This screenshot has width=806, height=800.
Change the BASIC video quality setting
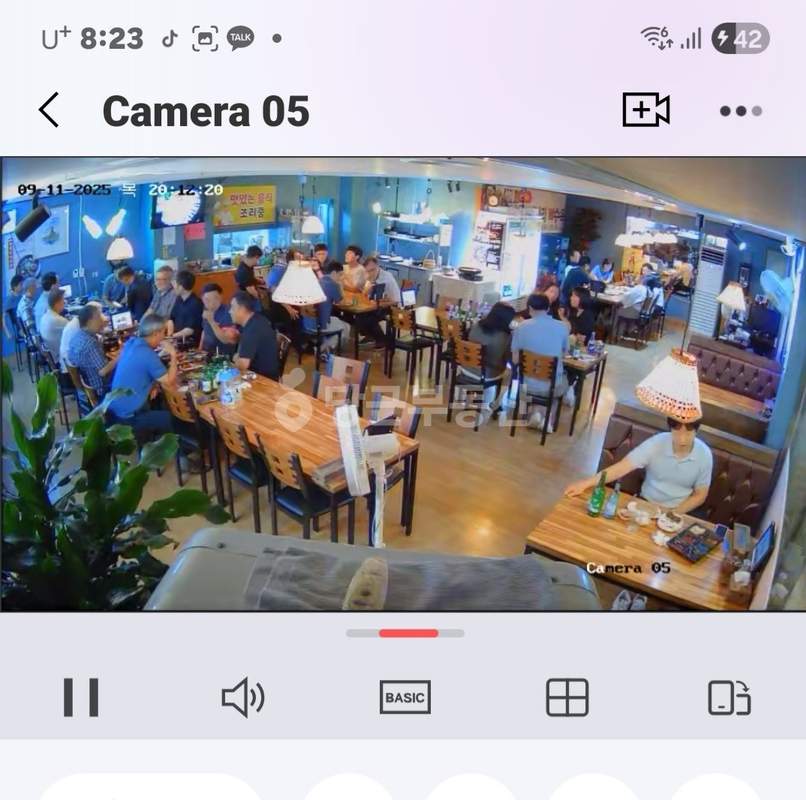coord(405,697)
